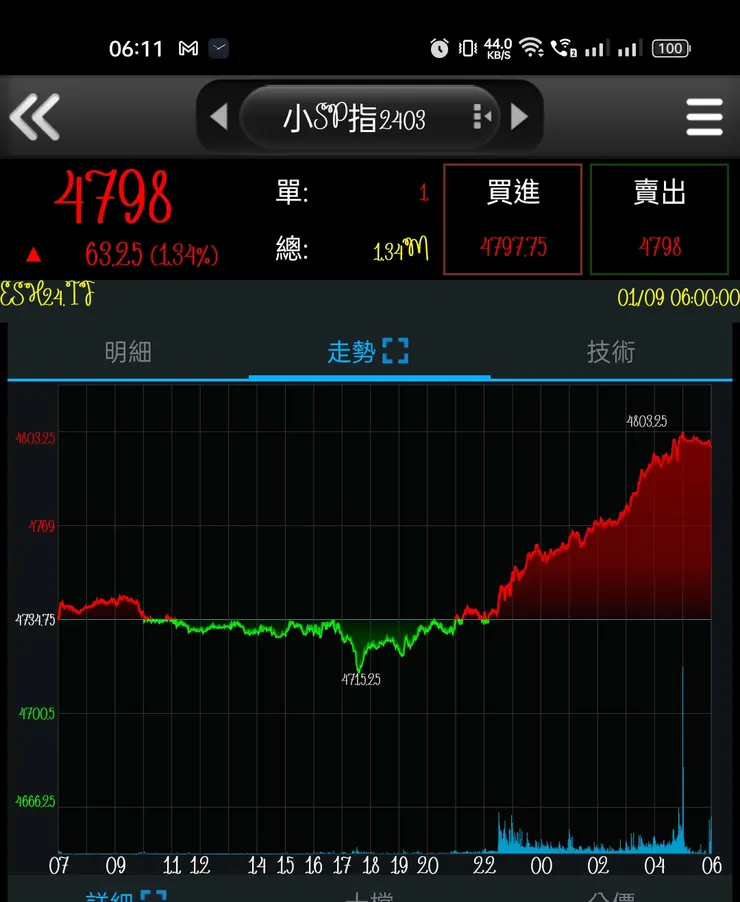Screen dimensions: 740x902
Task: Tap the day low label 4715.25 on chart
Action: (360, 678)
